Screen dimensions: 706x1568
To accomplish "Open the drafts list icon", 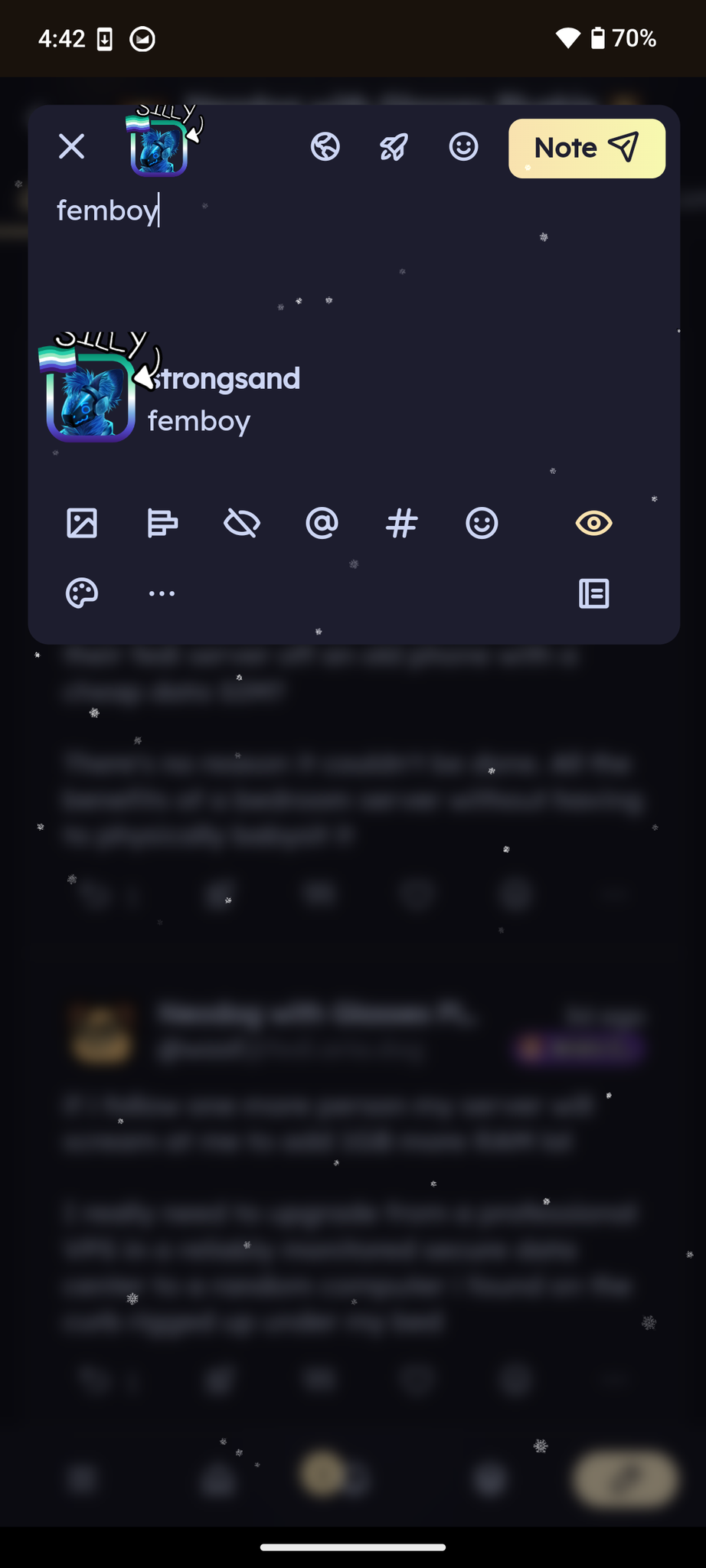I will [593, 593].
